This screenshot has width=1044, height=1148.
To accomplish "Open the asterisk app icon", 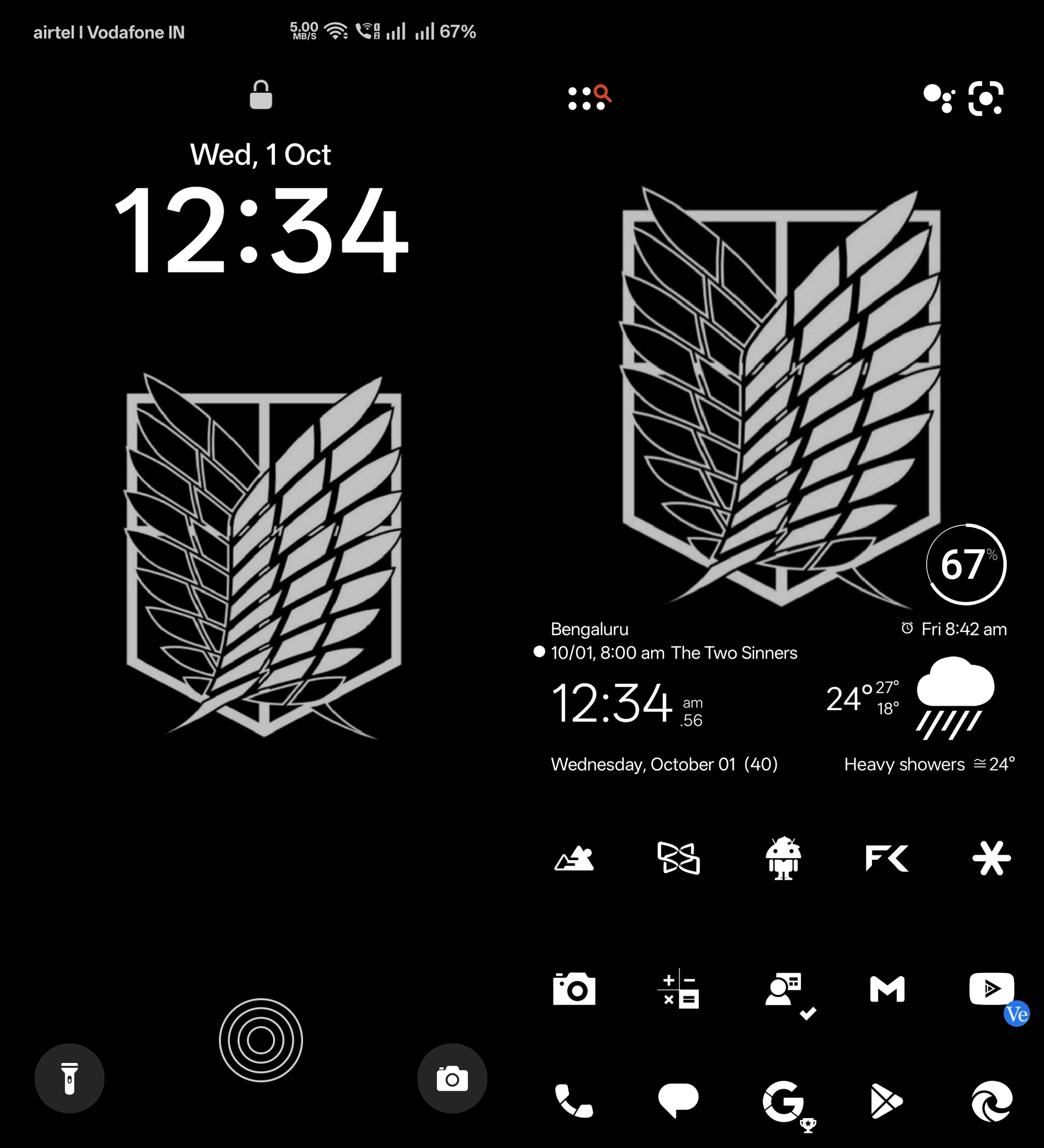I will (x=991, y=858).
